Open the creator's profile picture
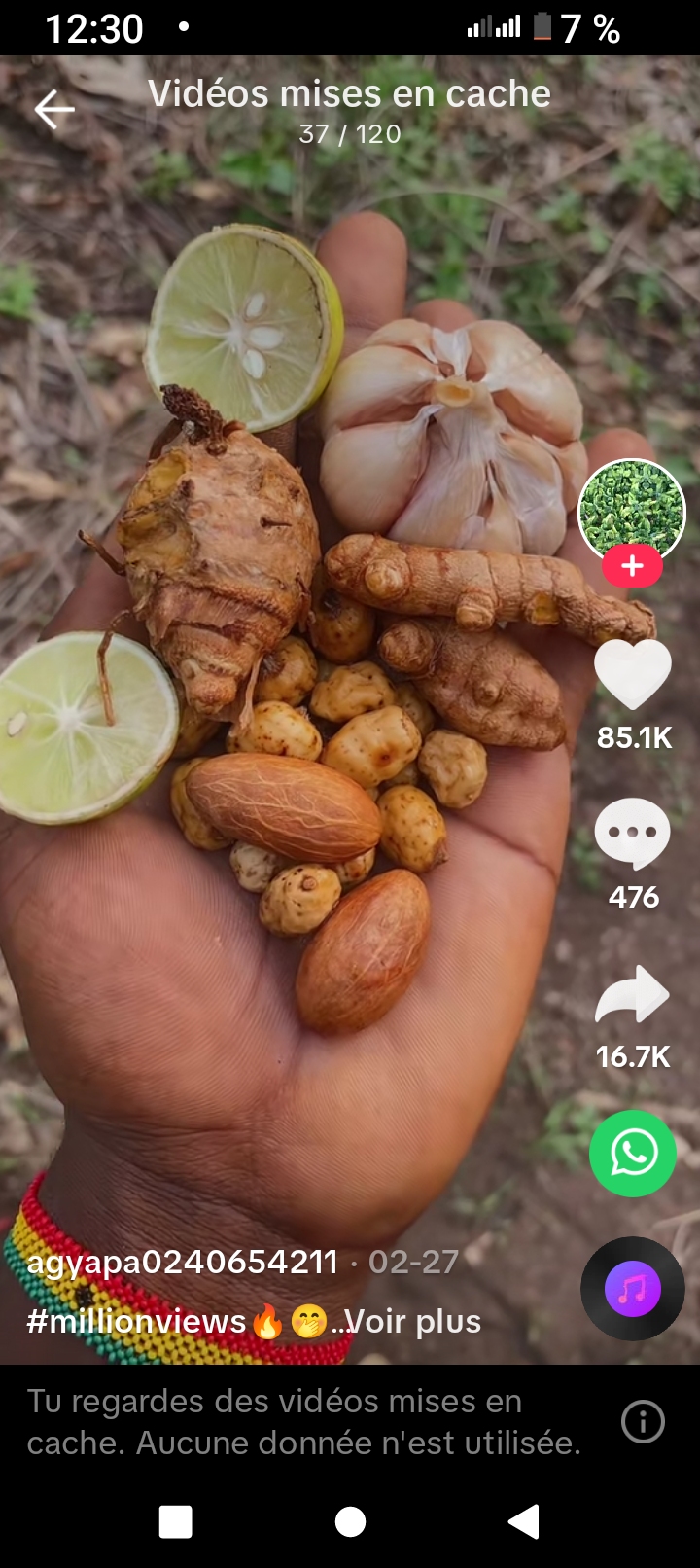The width and height of the screenshot is (700, 1568). [632, 510]
